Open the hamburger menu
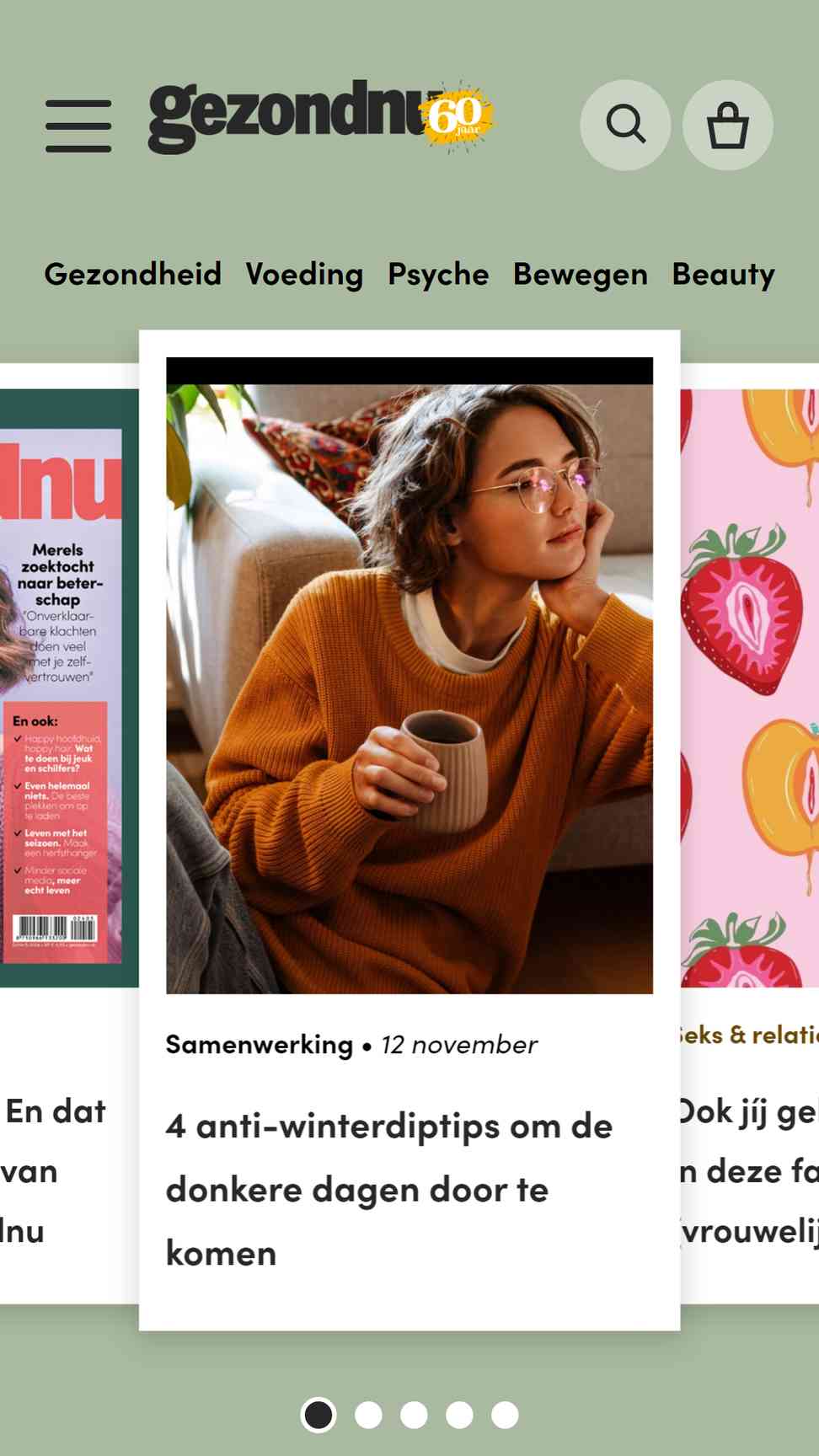The height and width of the screenshot is (1456, 819). click(x=78, y=126)
